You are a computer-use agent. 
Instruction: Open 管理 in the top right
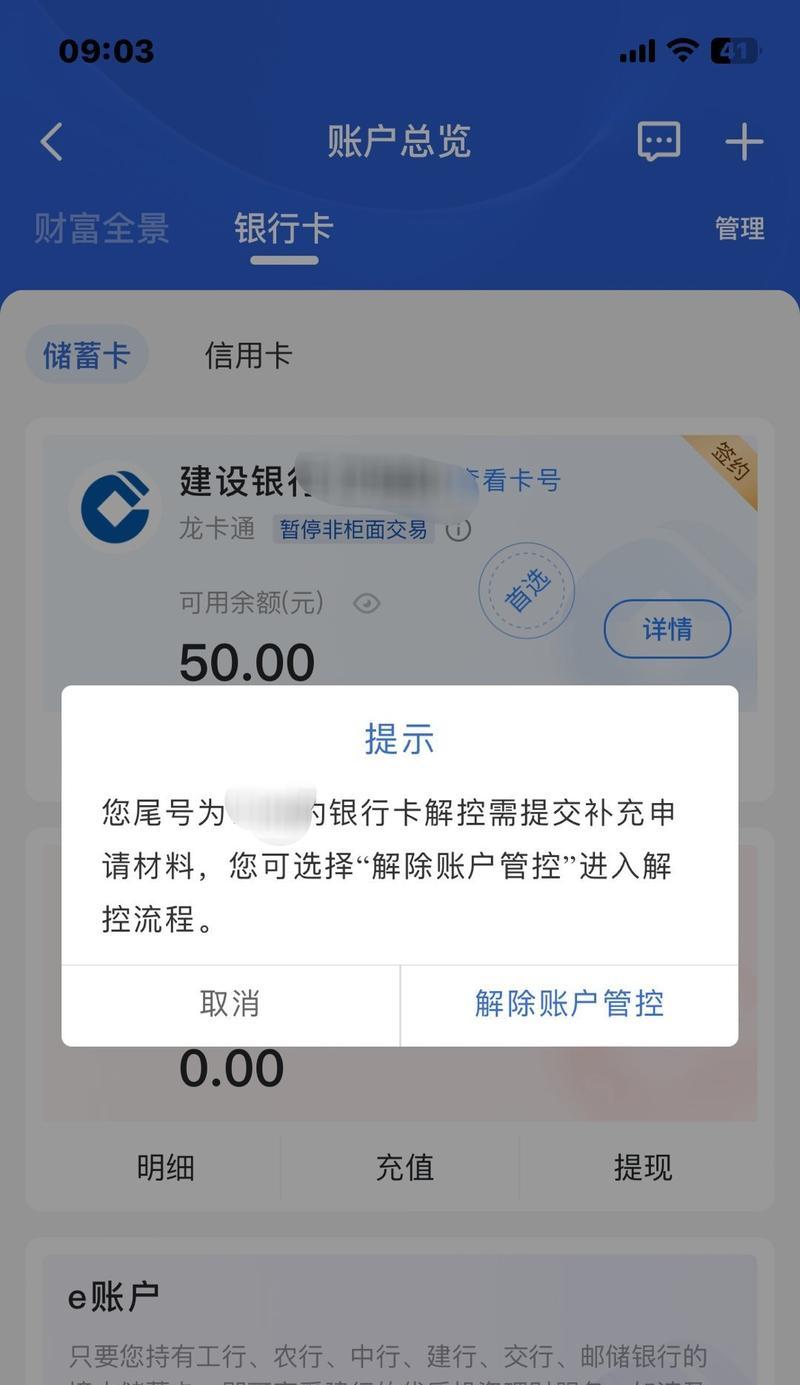pos(739,229)
